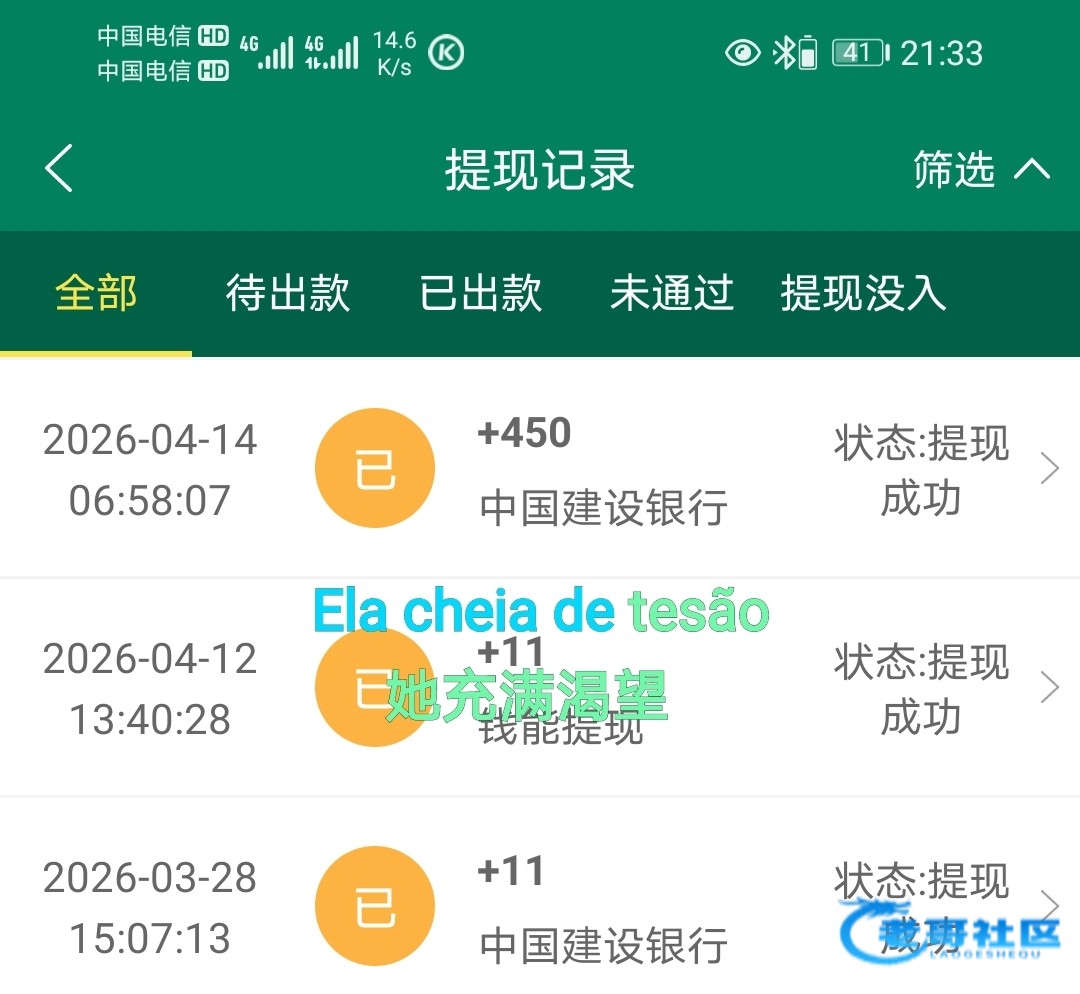The width and height of the screenshot is (1080, 994).
Task: View the 提现没入 tab
Action: tap(863, 294)
